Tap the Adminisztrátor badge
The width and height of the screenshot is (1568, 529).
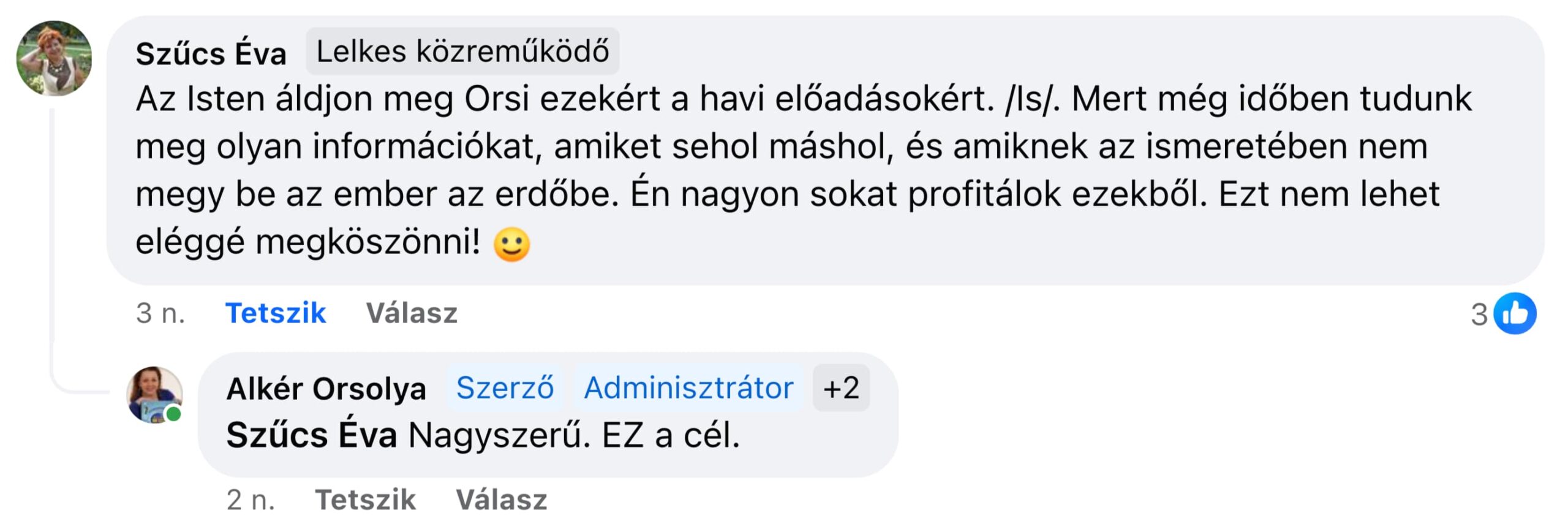[688, 388]
